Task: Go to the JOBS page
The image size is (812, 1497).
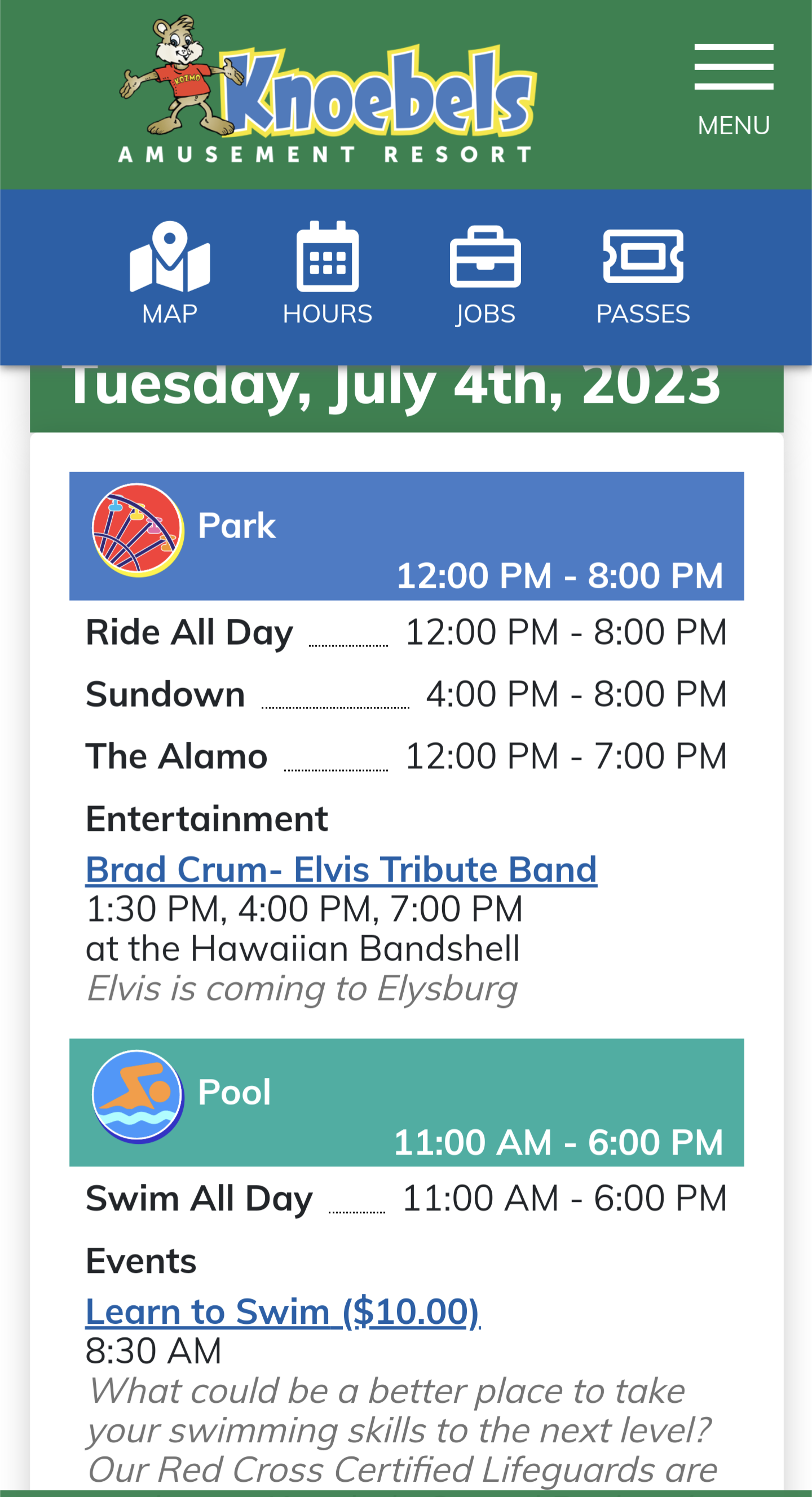Action: (x=485, y=273)
